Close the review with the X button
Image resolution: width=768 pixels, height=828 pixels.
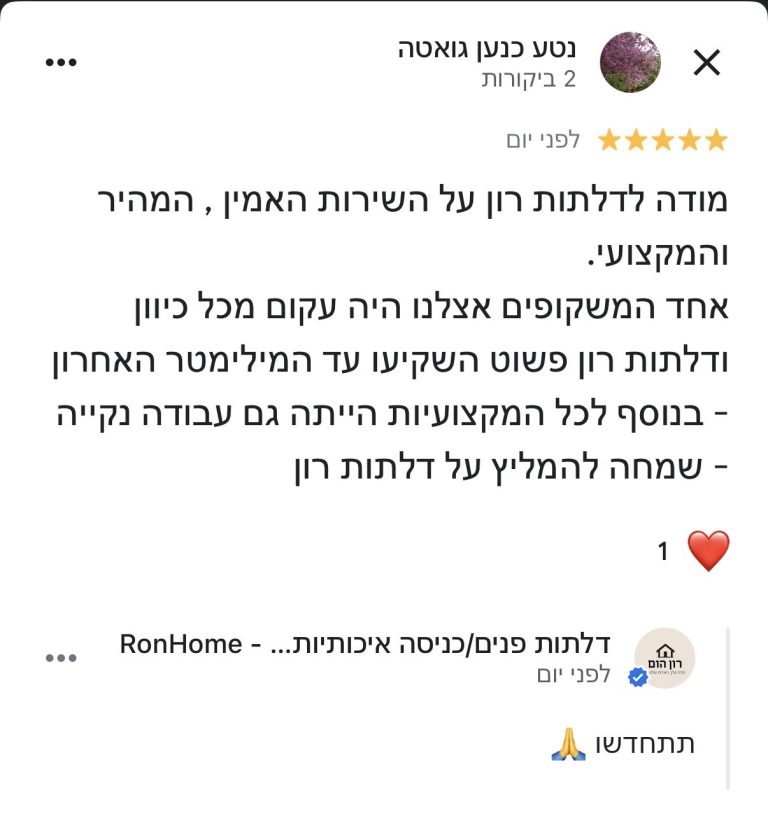(707, 63)
